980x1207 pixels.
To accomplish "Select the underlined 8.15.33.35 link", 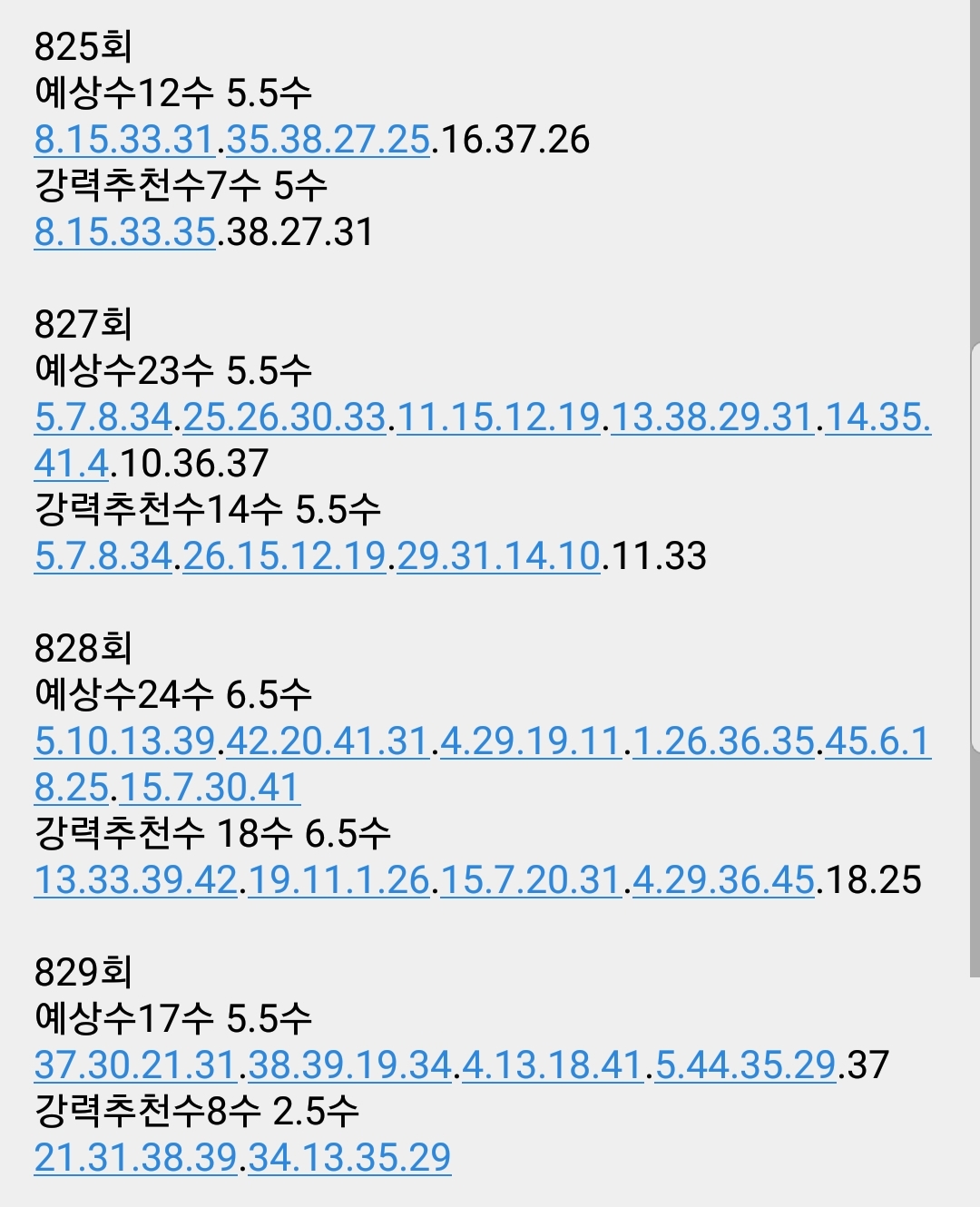I will [124, 232].
